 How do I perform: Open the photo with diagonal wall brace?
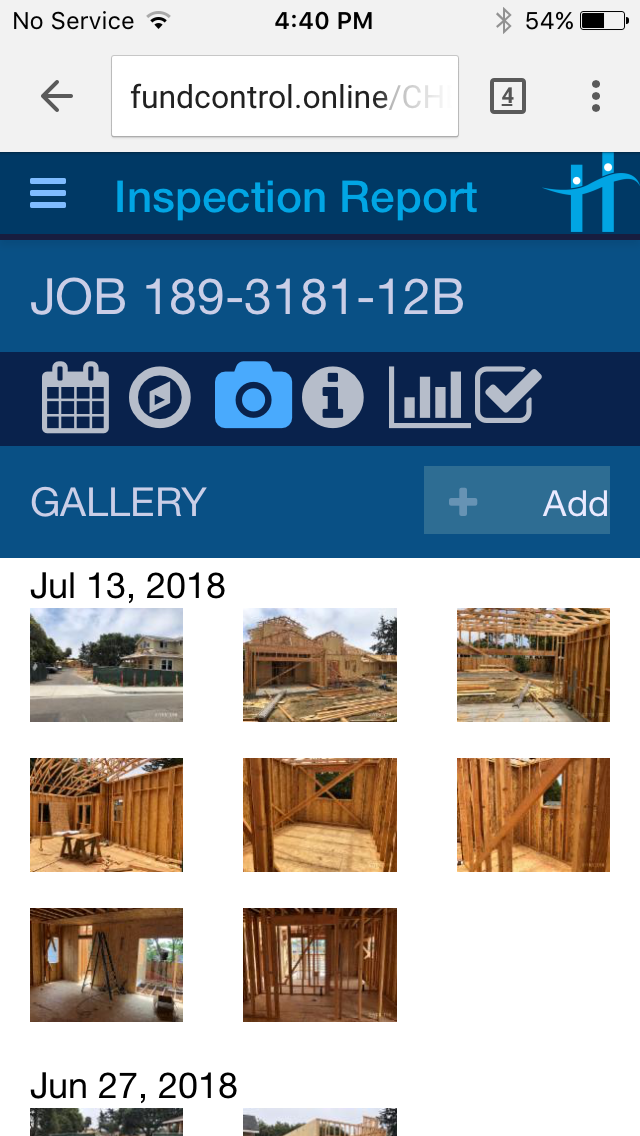pyautogui.click(x=533, y=815)
